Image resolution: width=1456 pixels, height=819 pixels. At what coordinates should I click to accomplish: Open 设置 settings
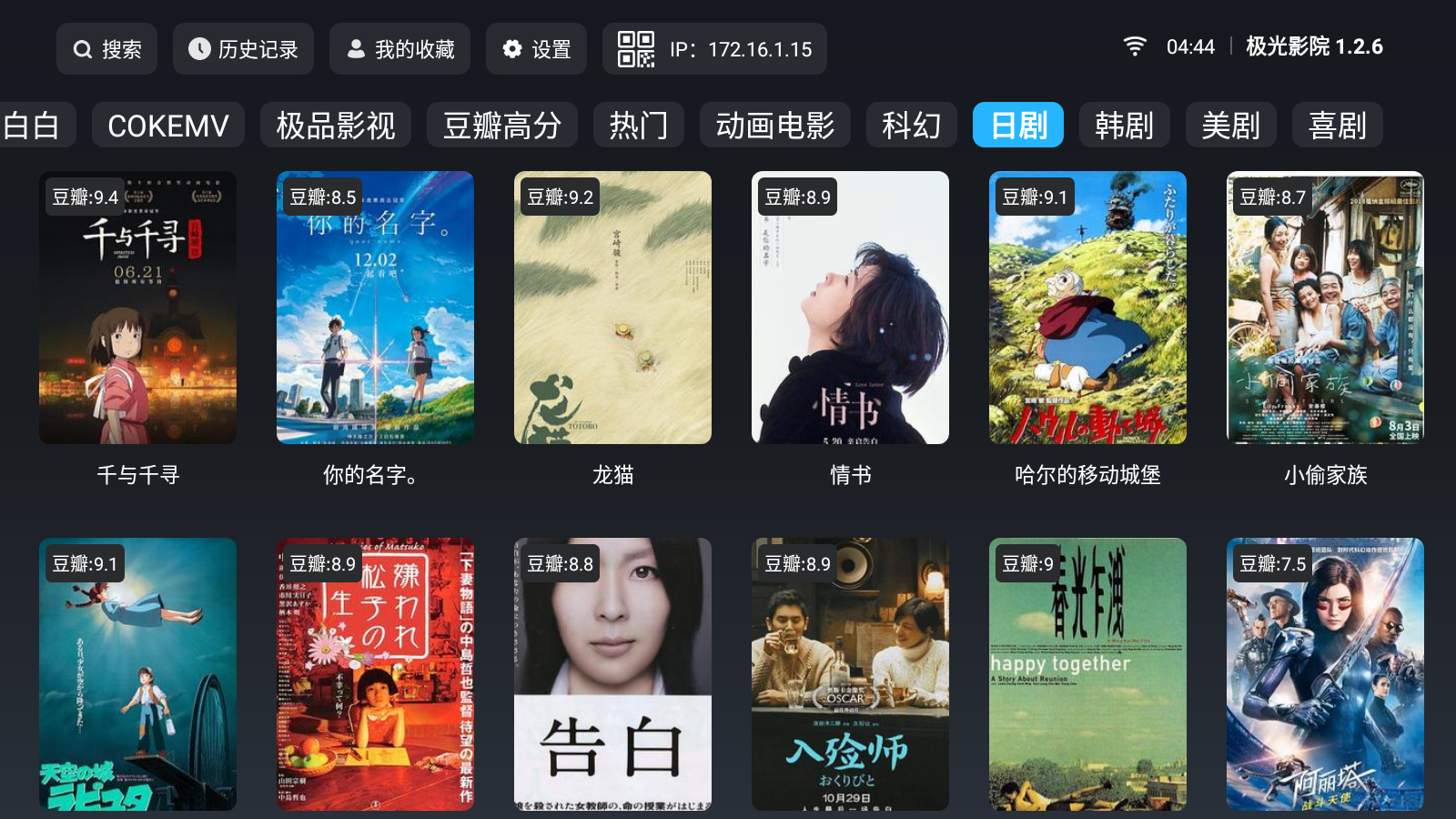click(x=536, y=49)
